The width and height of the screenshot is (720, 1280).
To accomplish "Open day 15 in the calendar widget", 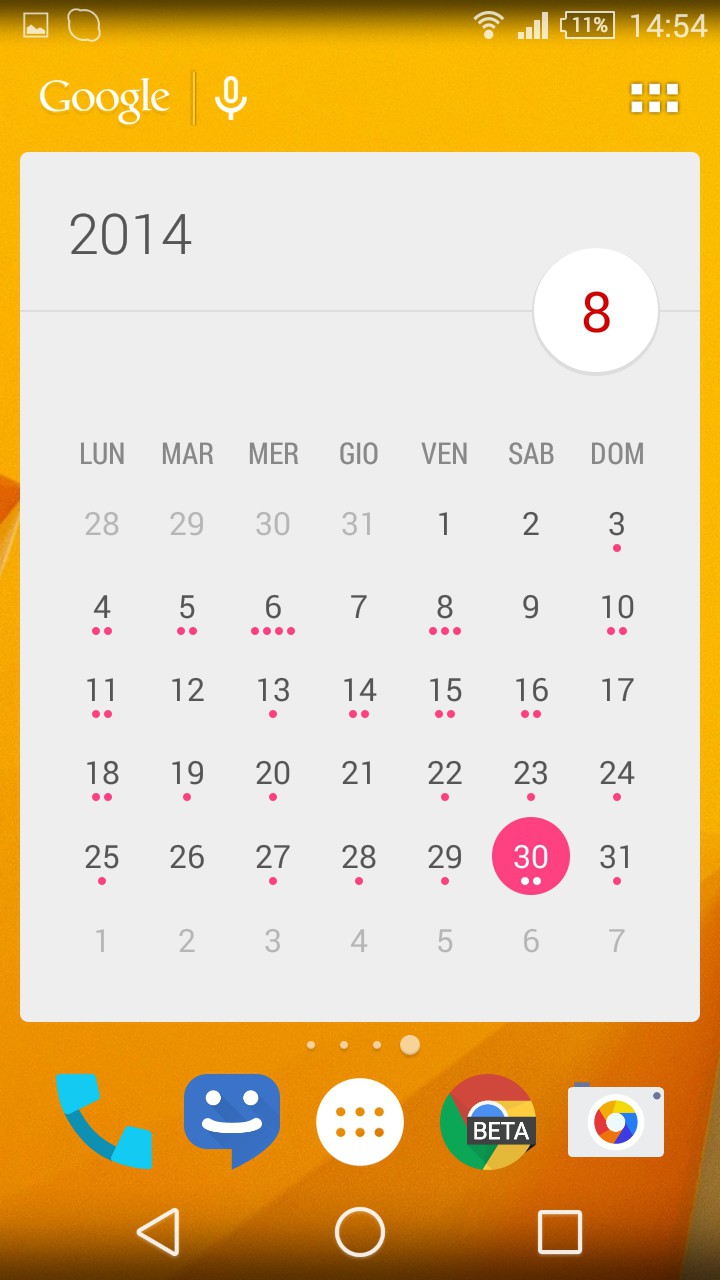I will [x=445, y=695].
